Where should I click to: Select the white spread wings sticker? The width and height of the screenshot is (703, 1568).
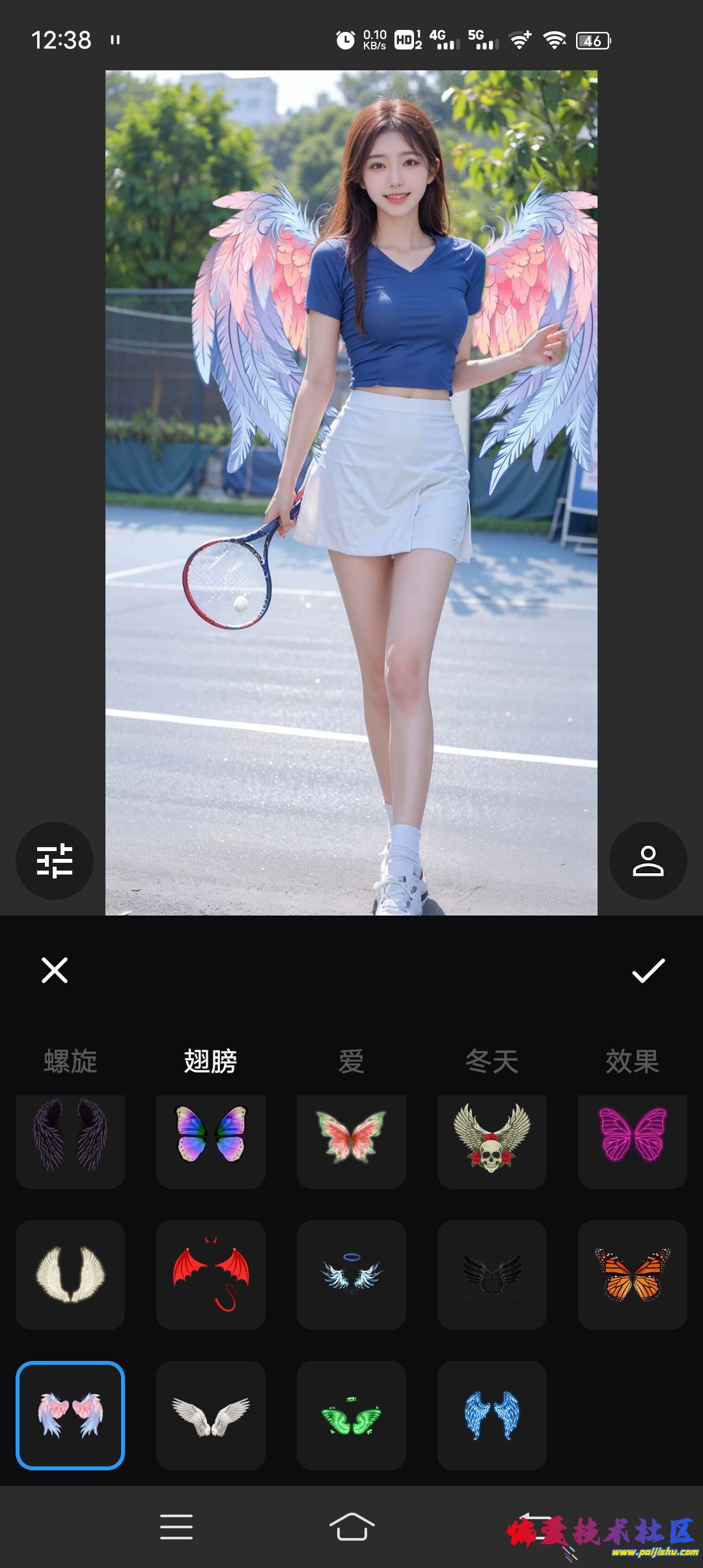click(x=211, y=1415)
